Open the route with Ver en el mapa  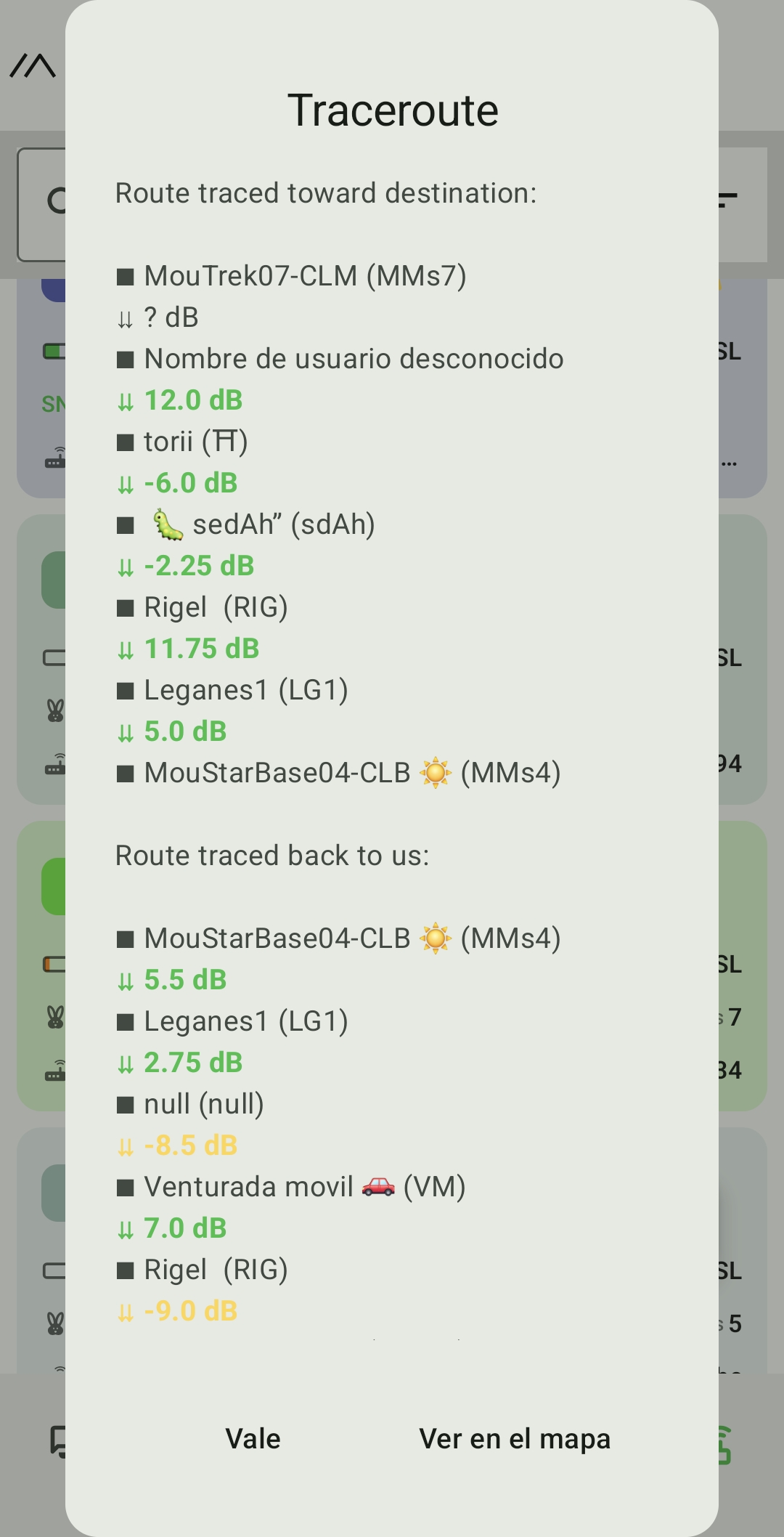click(515, 1439)
